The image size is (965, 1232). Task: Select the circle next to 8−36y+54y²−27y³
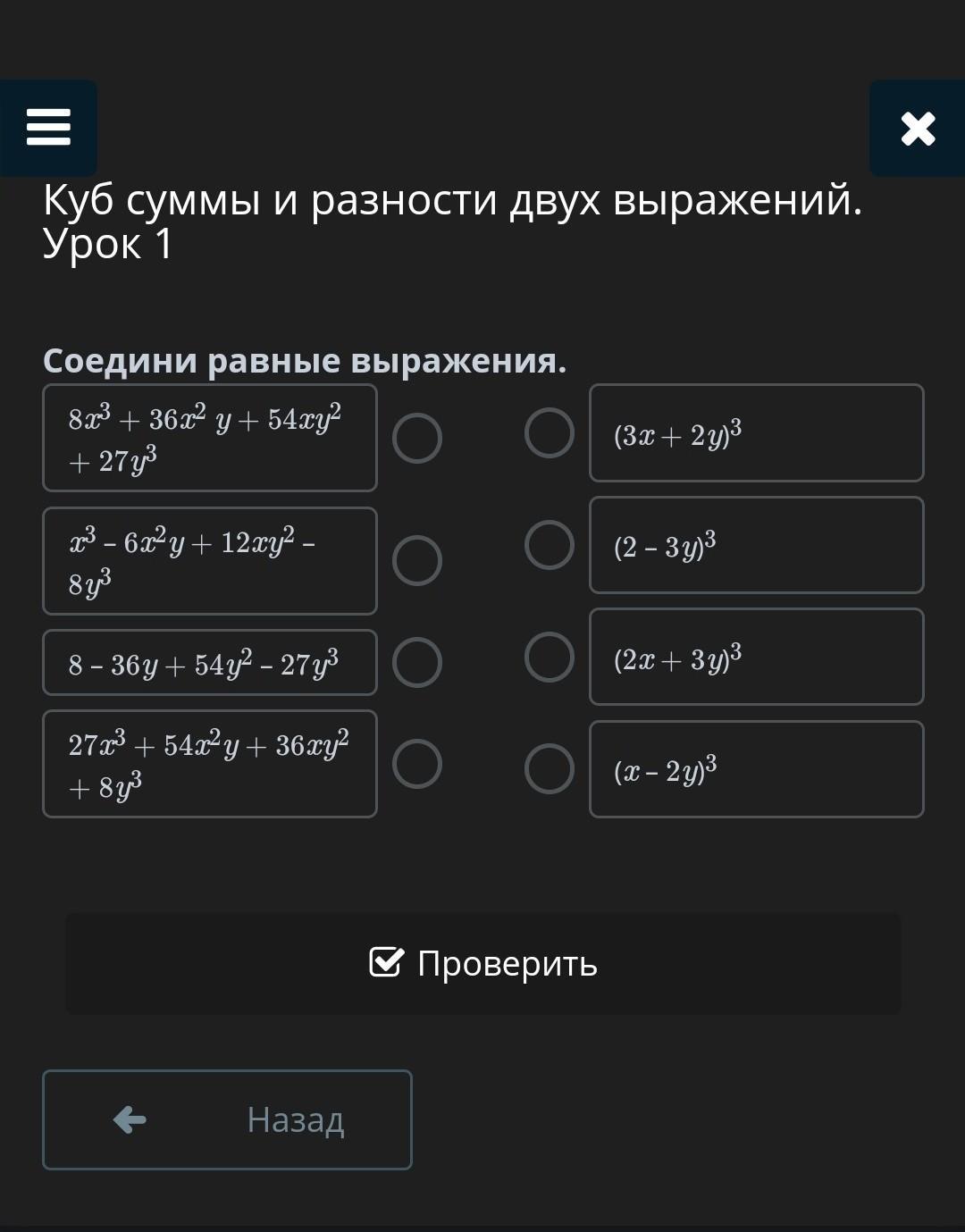pos(417,663)
